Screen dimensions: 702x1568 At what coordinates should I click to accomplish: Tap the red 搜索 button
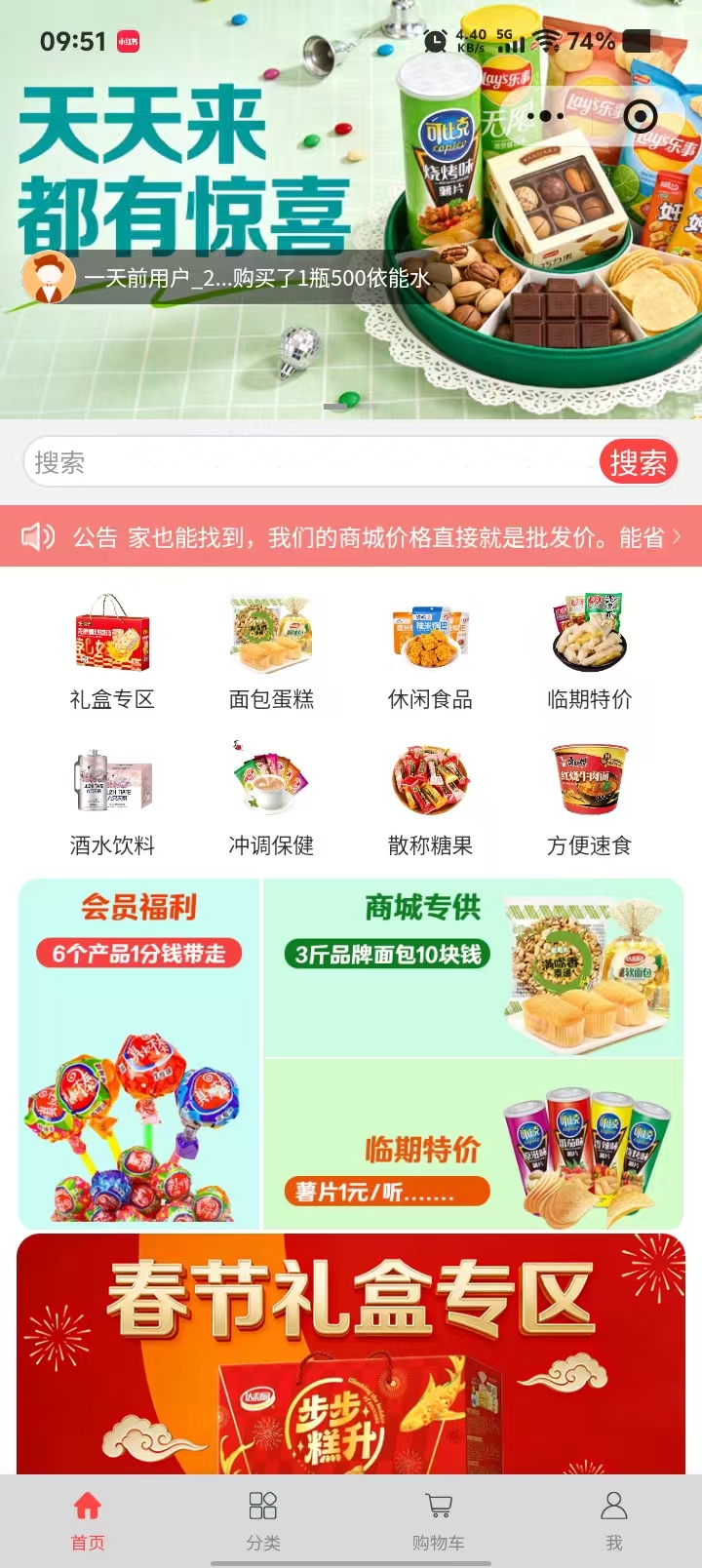[x=638, y=462]
